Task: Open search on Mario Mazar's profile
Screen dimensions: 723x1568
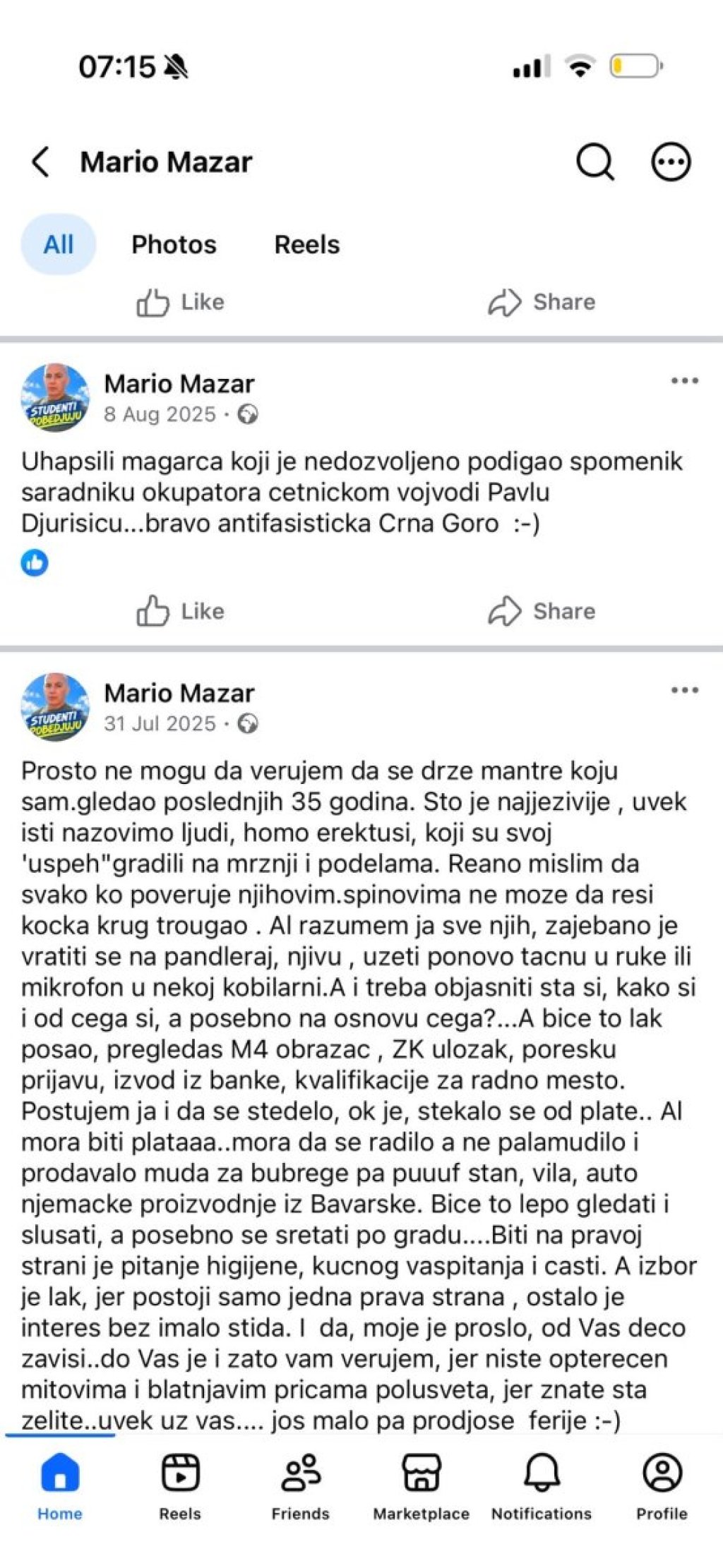Action: click(x=594, y=162)
